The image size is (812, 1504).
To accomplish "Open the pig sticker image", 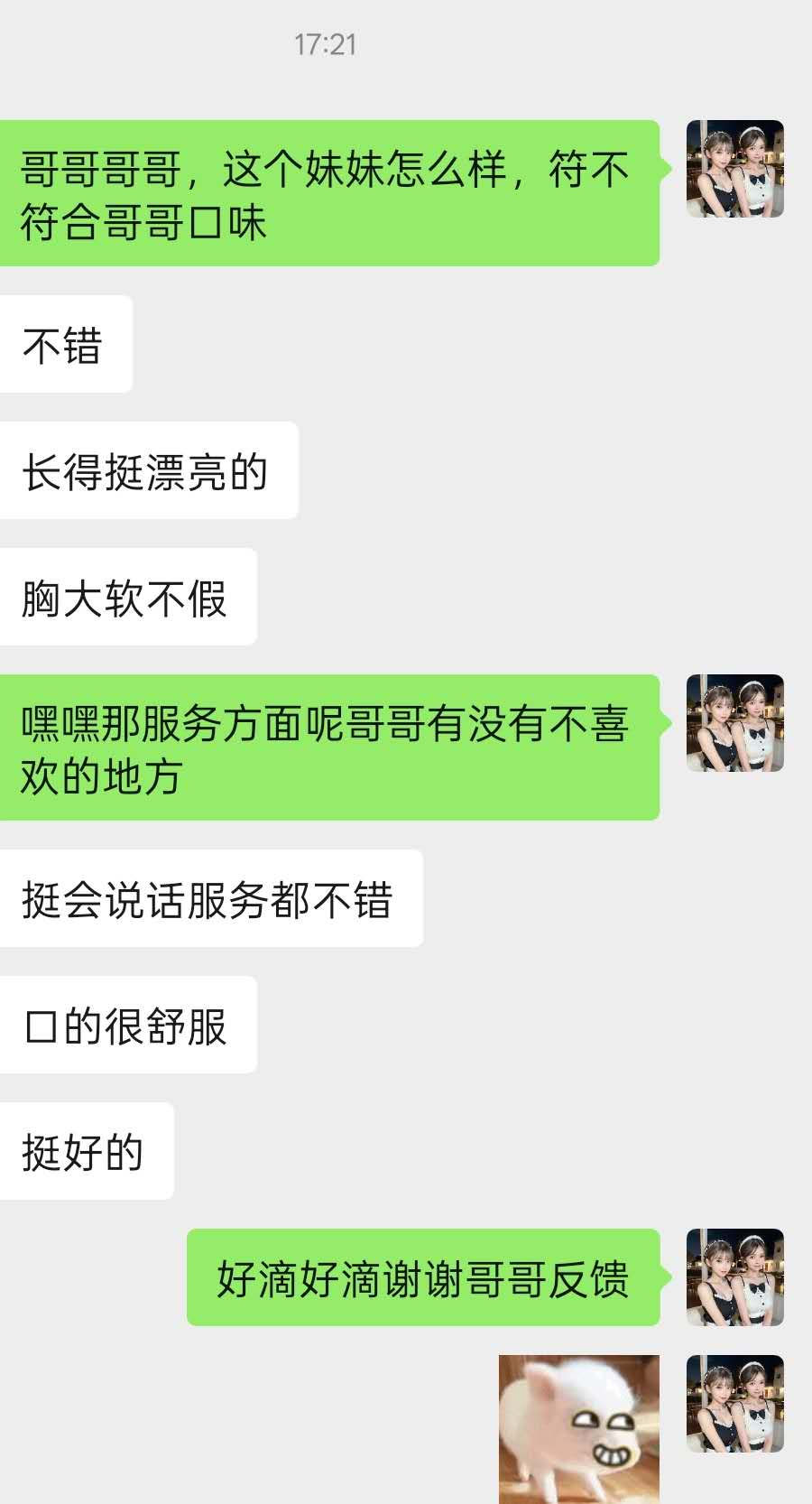I will click(579, 1428).
